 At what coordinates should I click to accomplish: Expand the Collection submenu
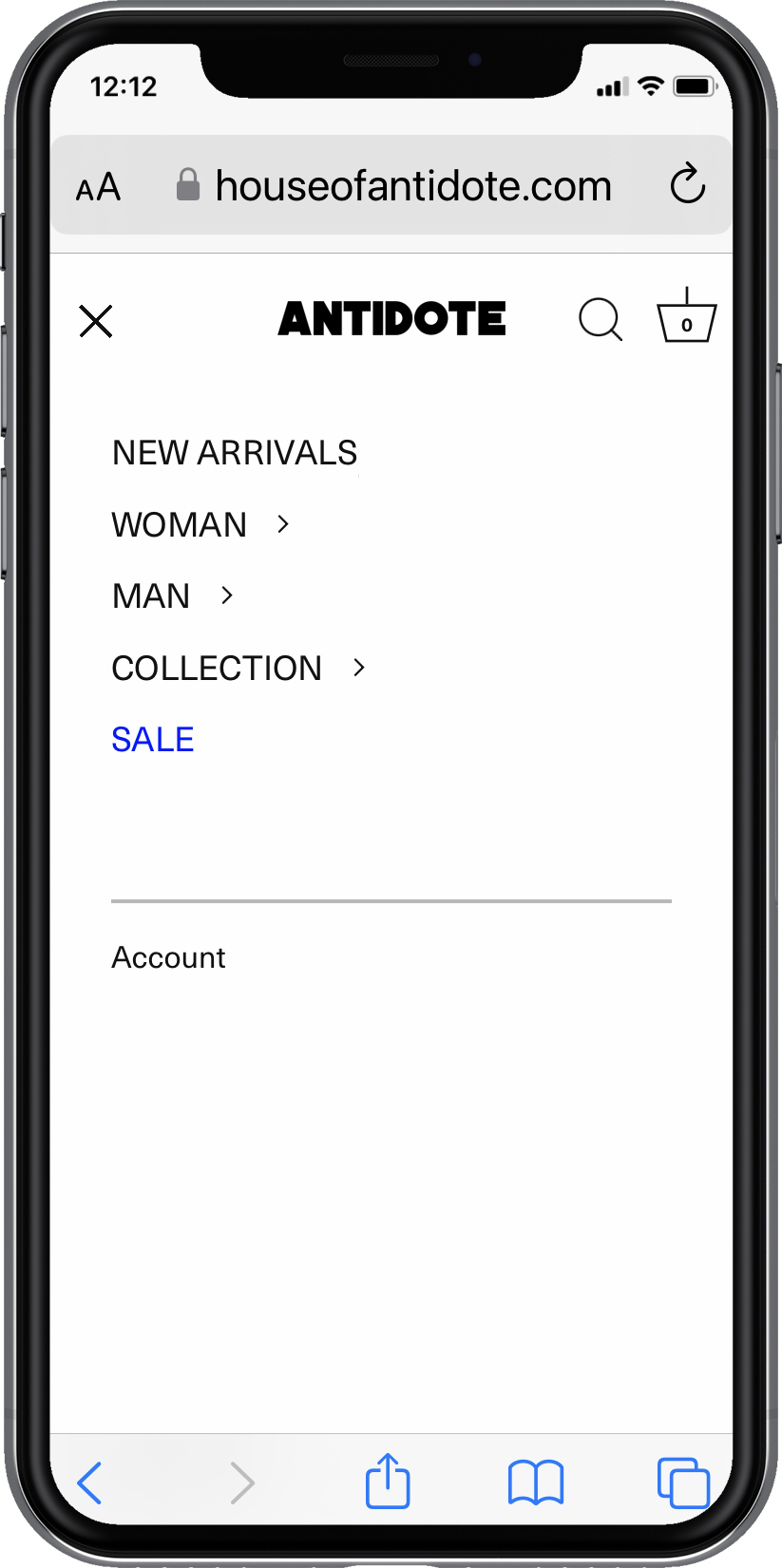(358, 668)
